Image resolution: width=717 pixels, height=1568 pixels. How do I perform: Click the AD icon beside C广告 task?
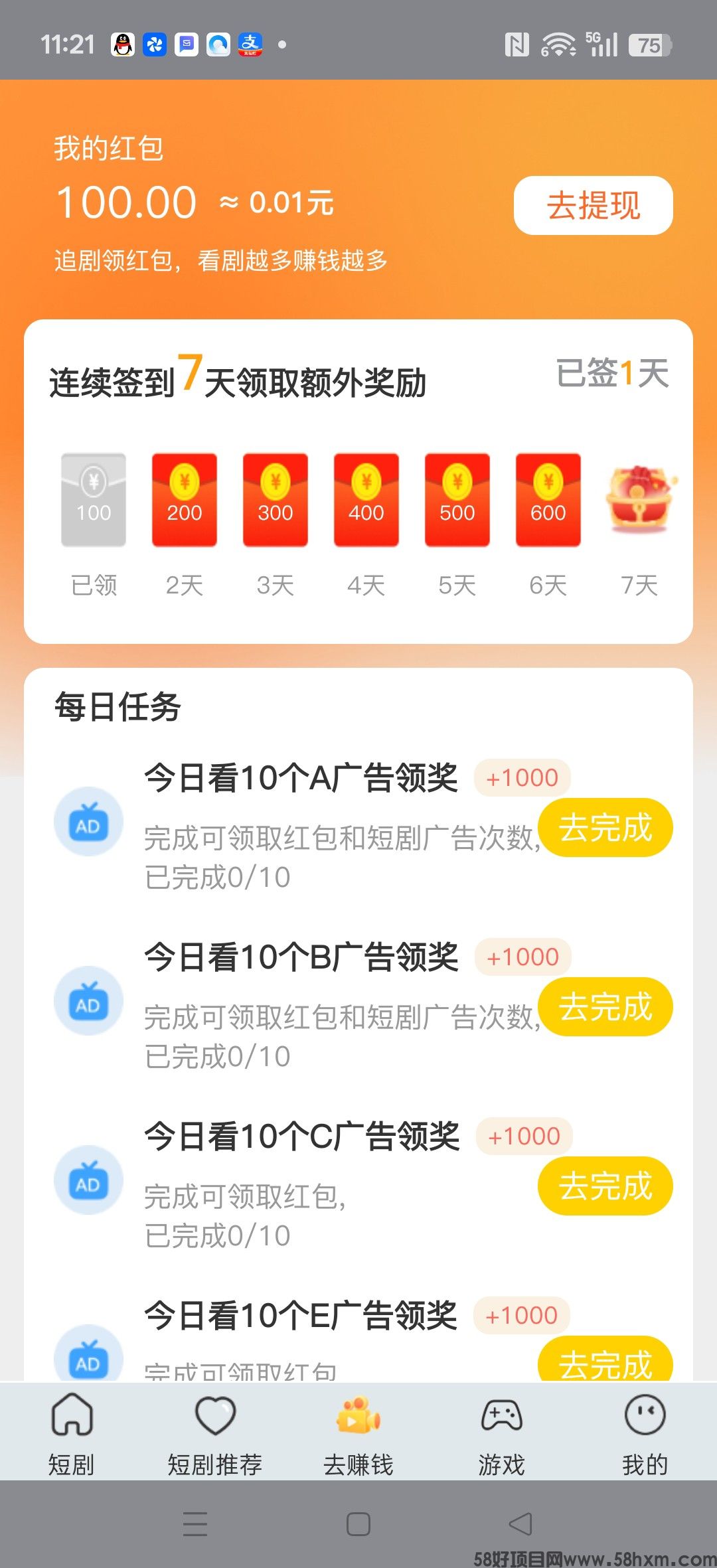click(88, 1180)
